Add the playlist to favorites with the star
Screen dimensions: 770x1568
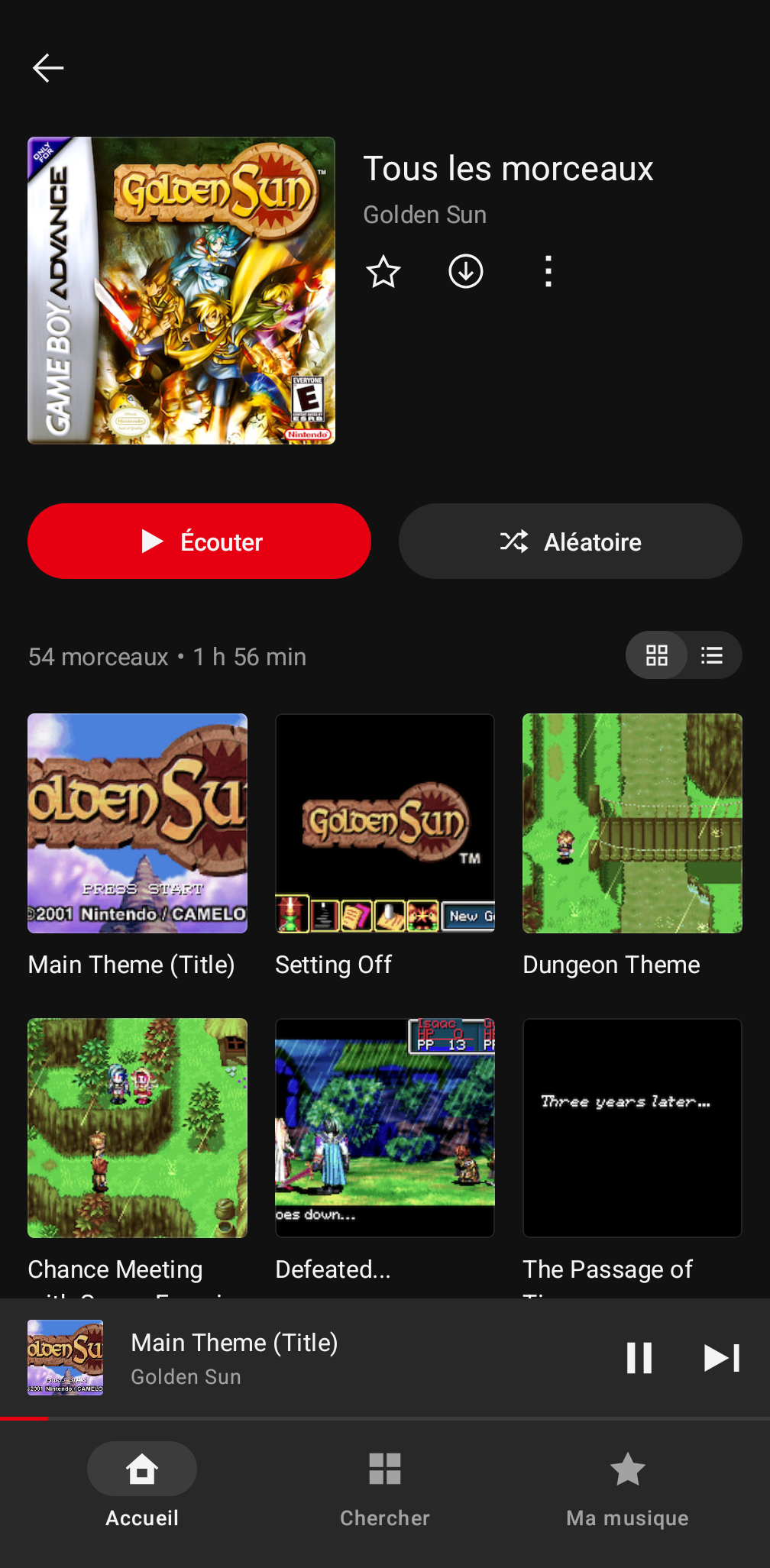pos(383,272)
